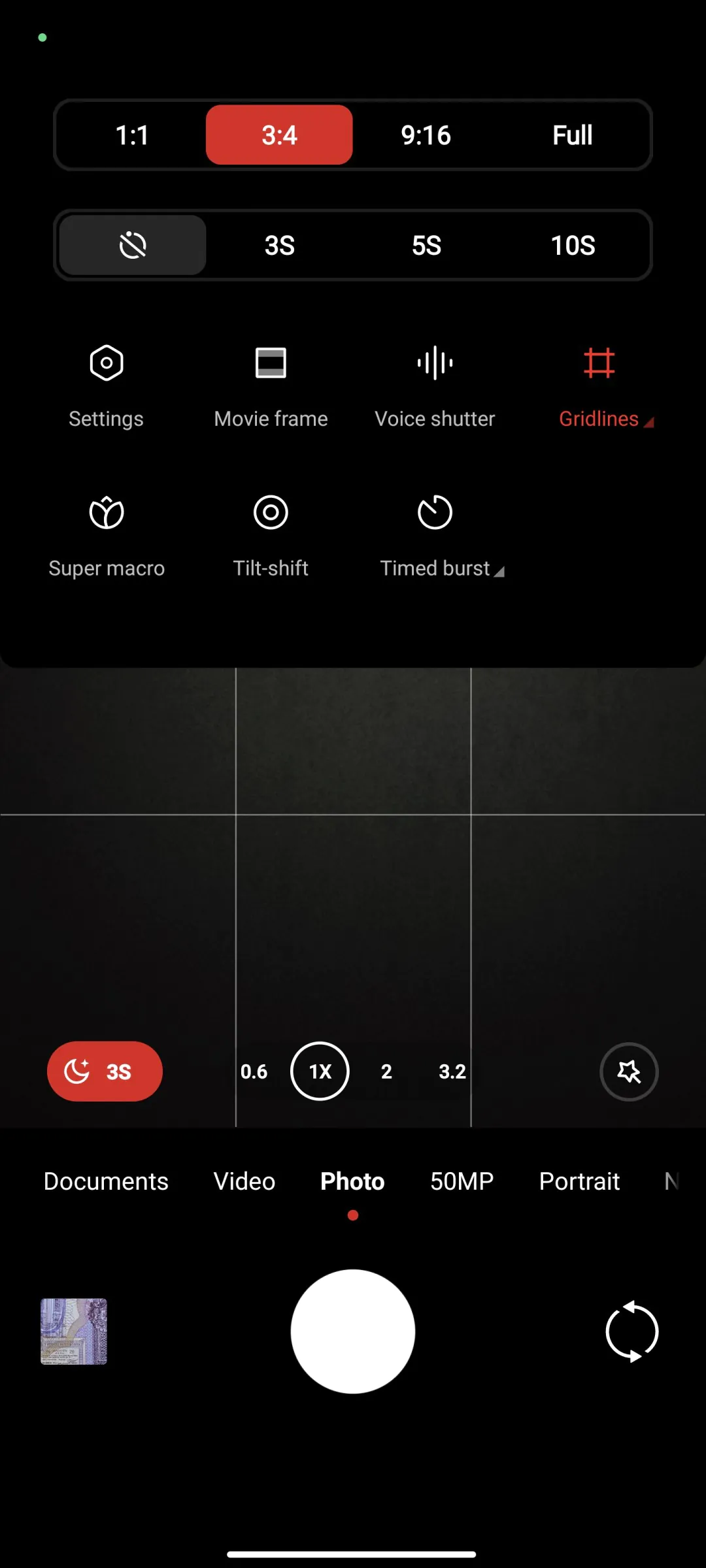Select the timer-off option
This screenshot has width=706, height=1568.
[133, 246]
